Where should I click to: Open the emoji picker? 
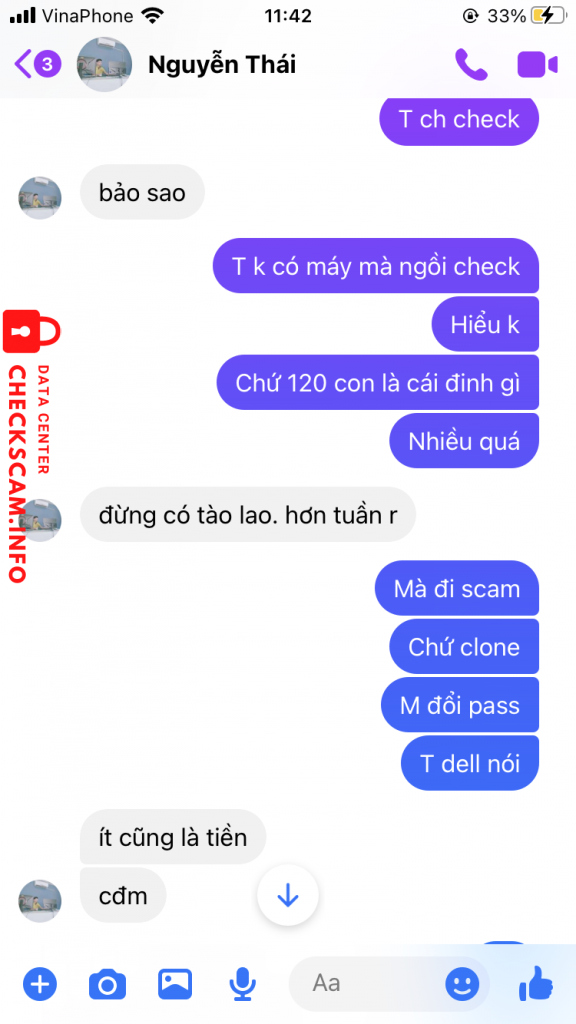[x=462, y=984]
